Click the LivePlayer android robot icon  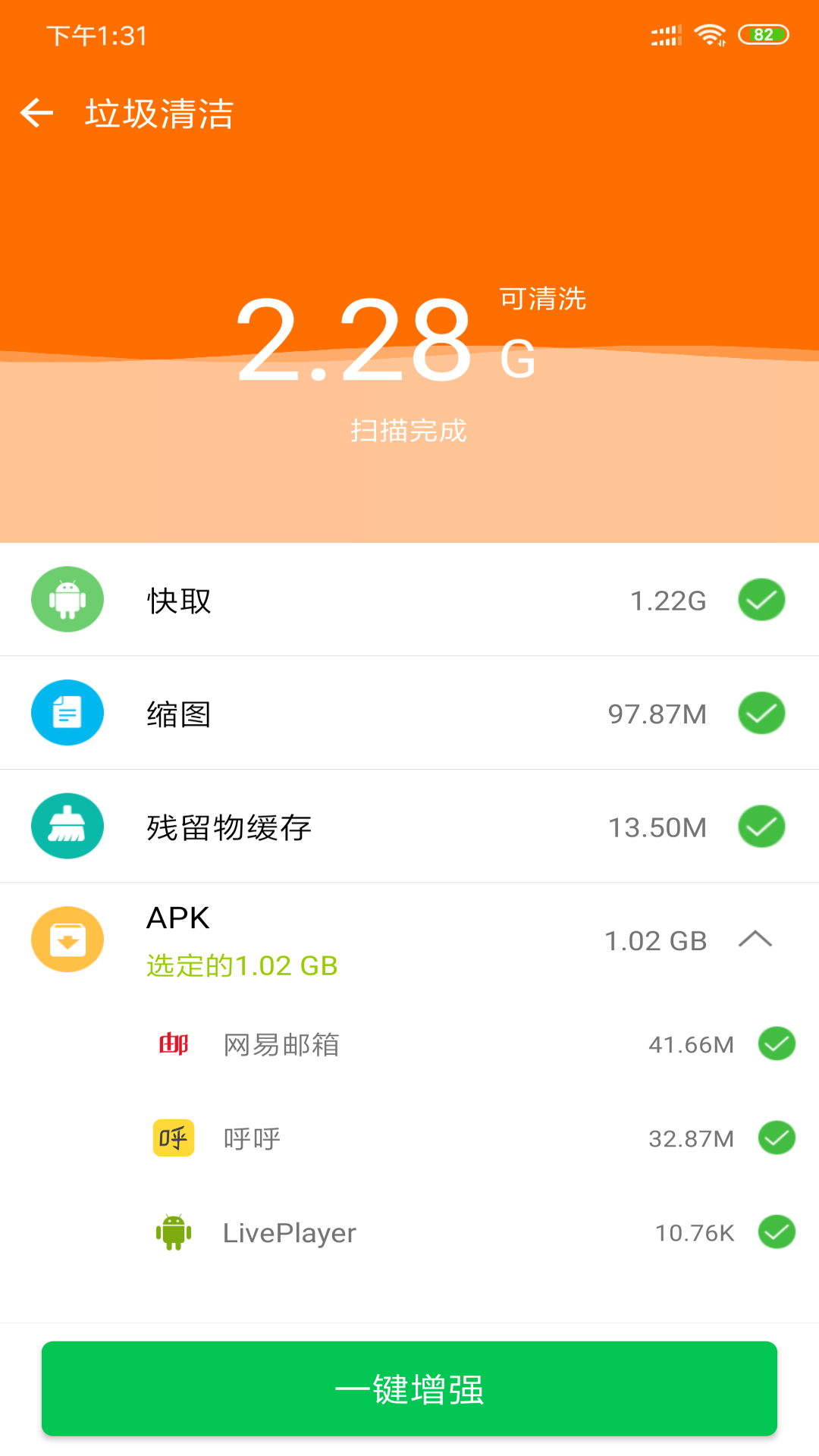[173, 1232]
